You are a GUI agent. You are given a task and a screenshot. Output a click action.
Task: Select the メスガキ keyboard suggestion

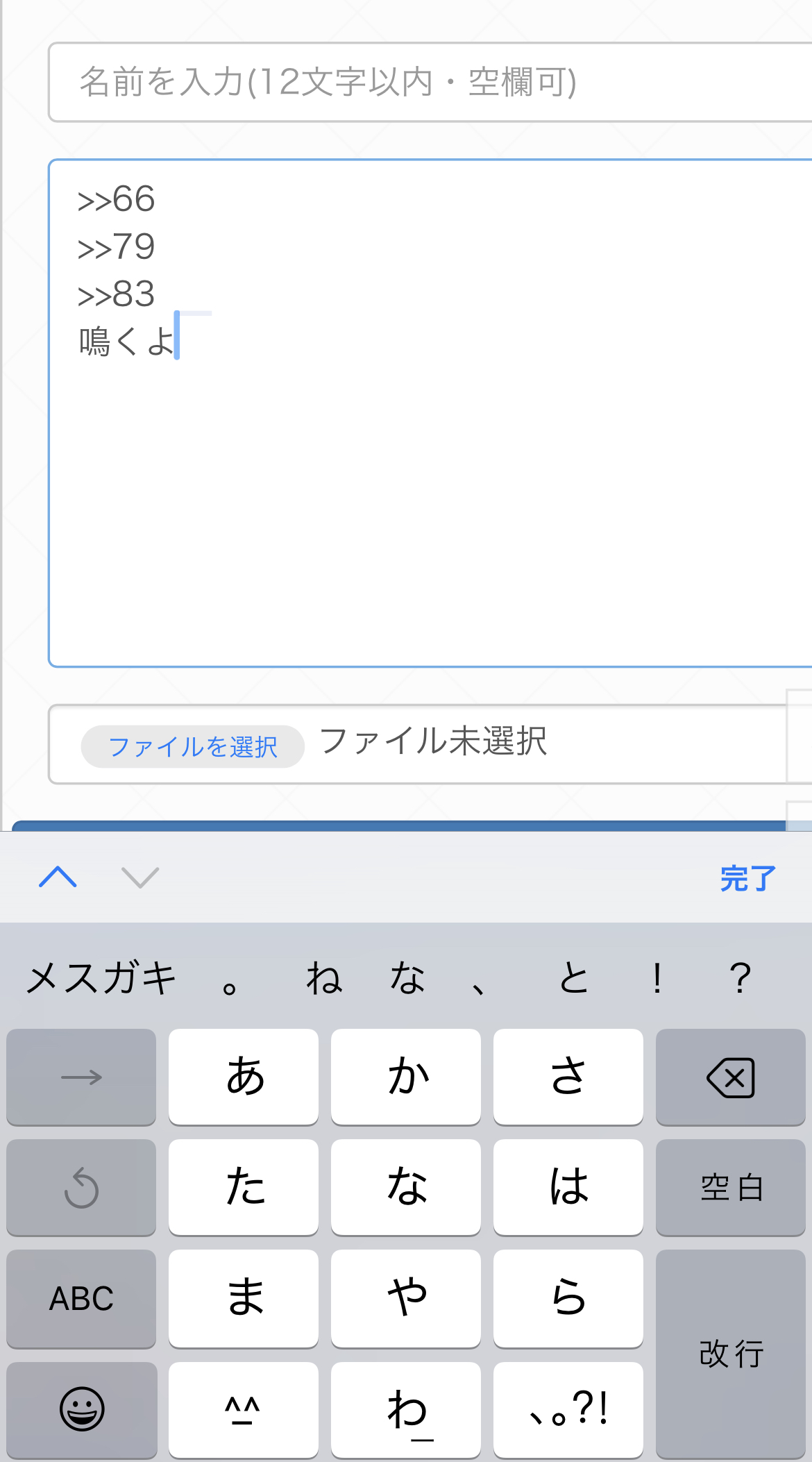tap(102, 978)
